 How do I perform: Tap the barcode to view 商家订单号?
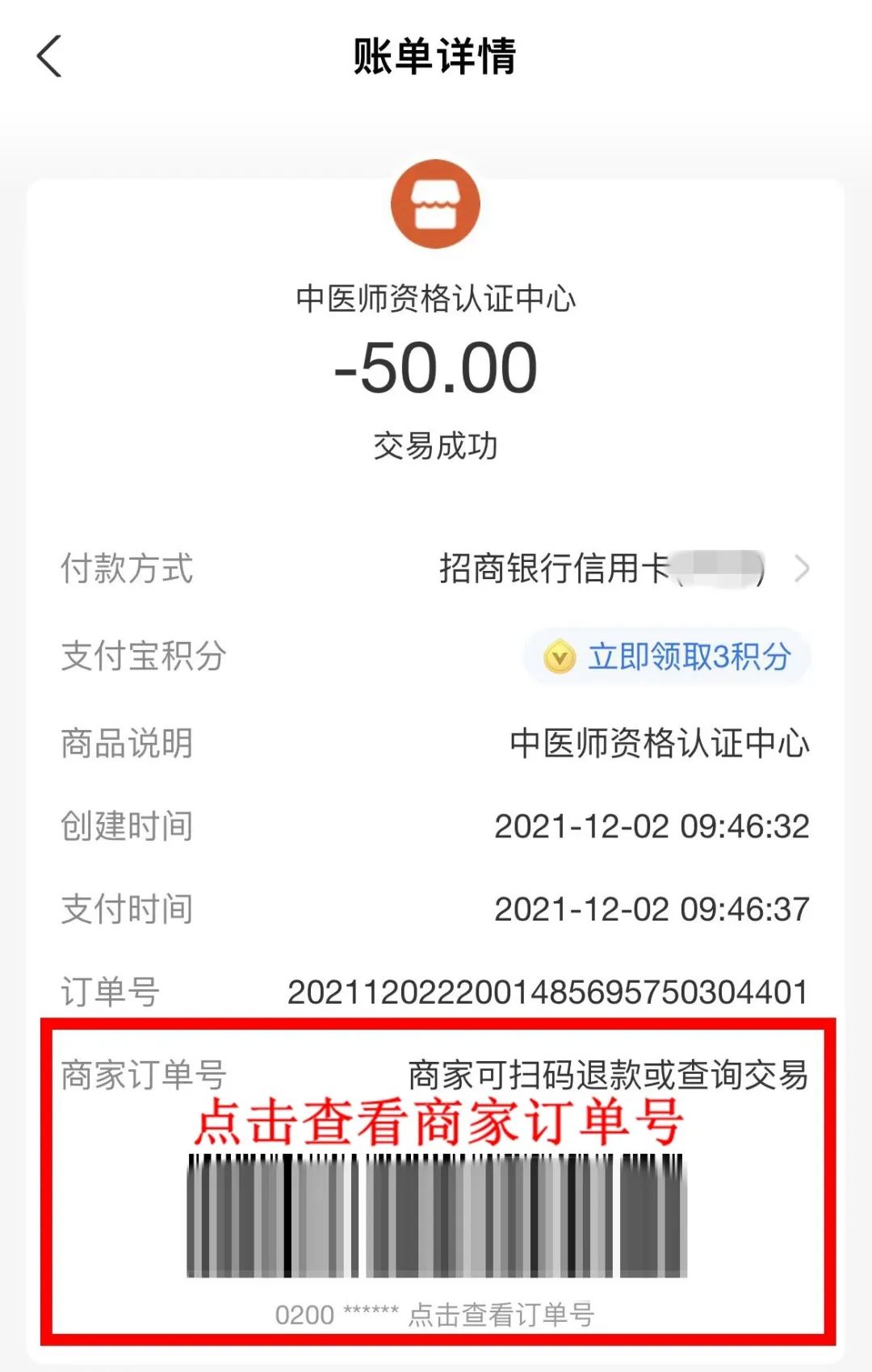[436, 1215]
